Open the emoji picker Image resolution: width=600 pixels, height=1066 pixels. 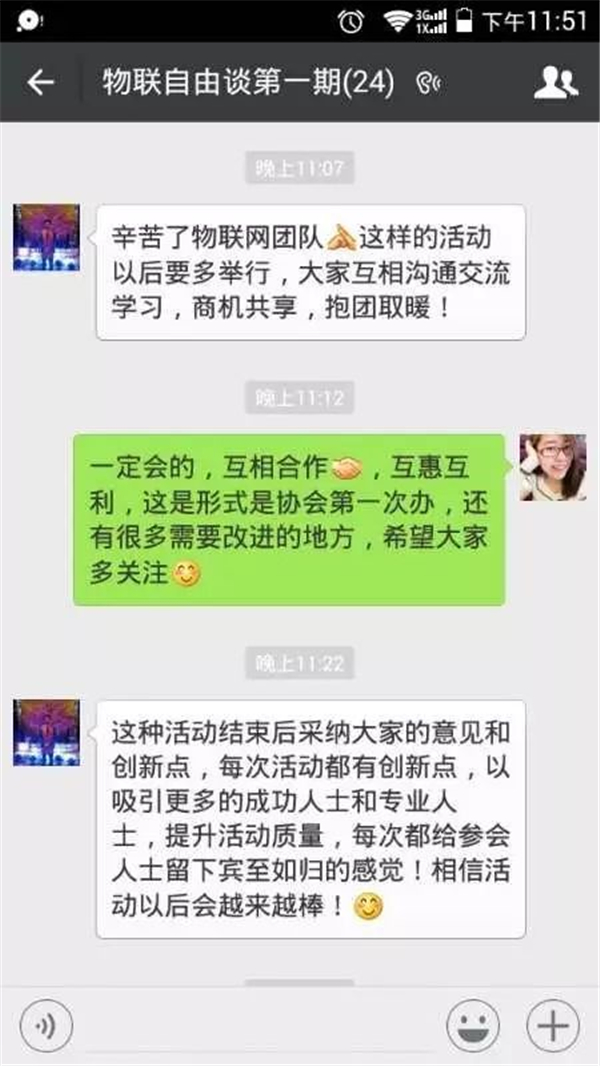(x=474, y=1025)
